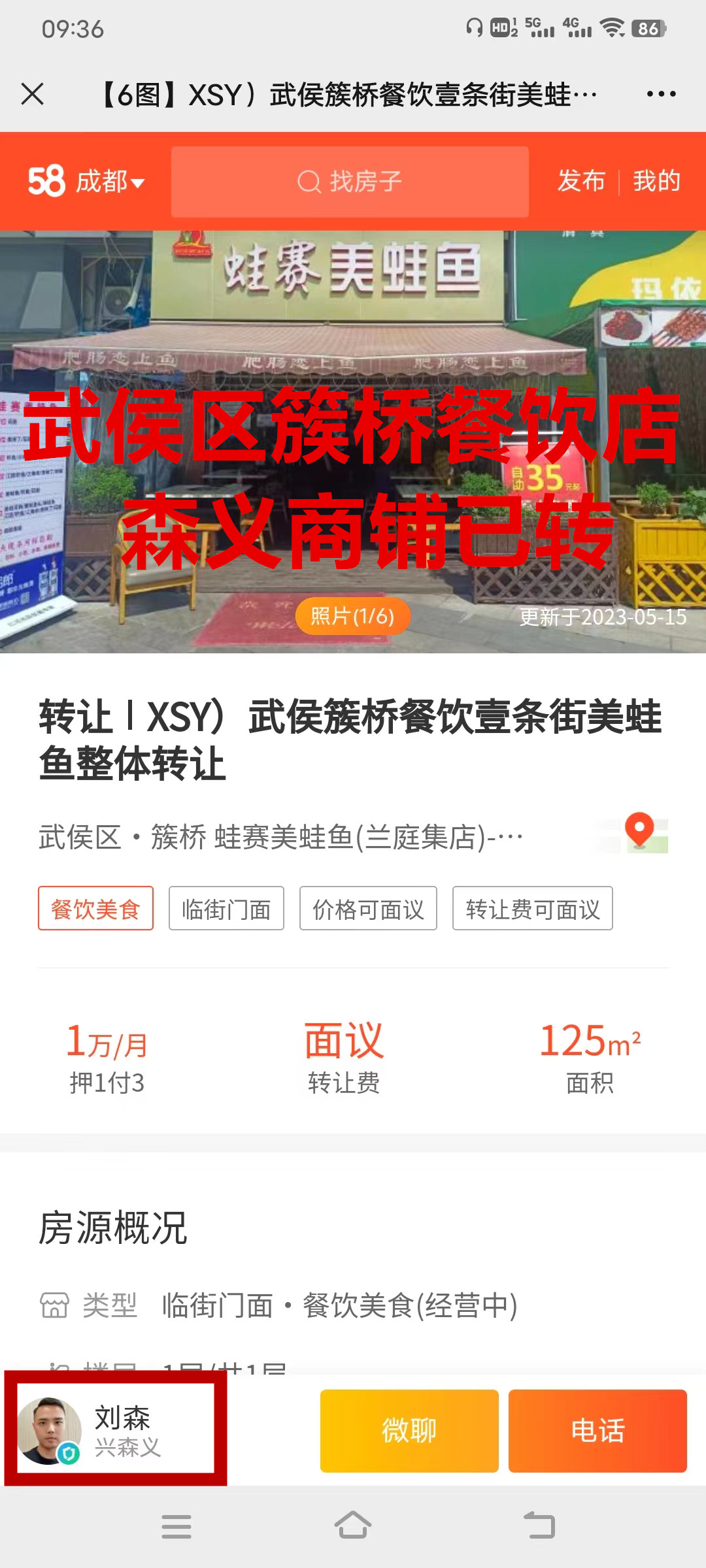Start a 微聊 chat with the agent
This screenshot has height=1568, width=706.
409,1430
